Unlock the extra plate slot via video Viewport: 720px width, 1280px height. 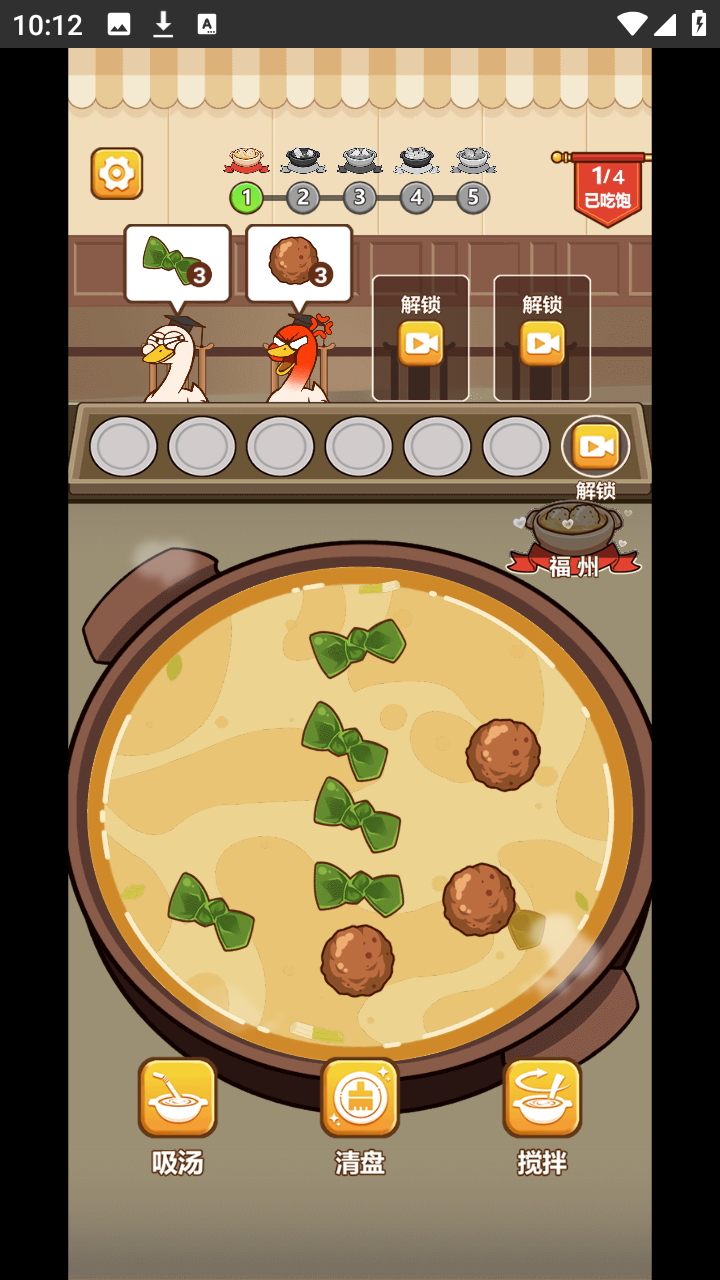tap(595, 446)
